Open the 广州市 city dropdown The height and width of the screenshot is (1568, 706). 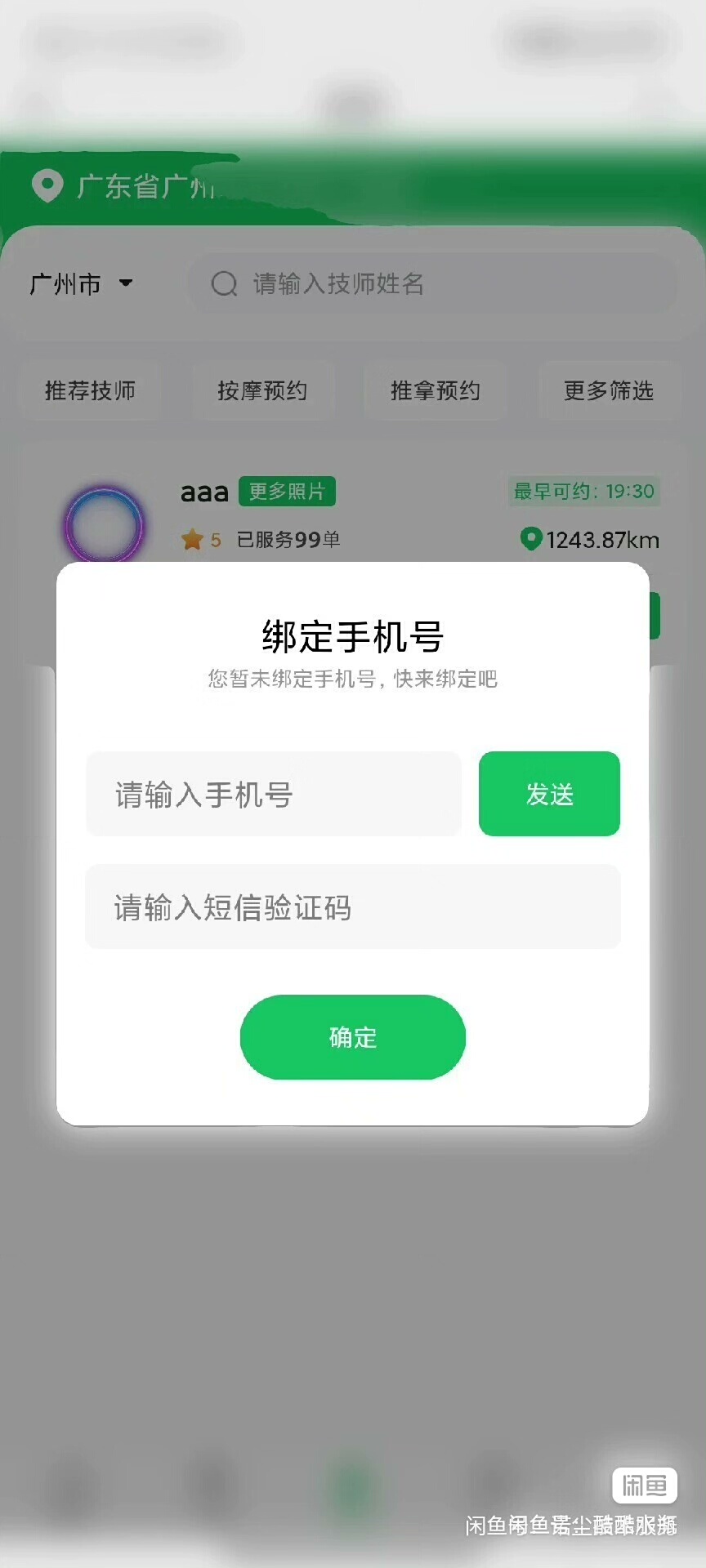point(82,283)
